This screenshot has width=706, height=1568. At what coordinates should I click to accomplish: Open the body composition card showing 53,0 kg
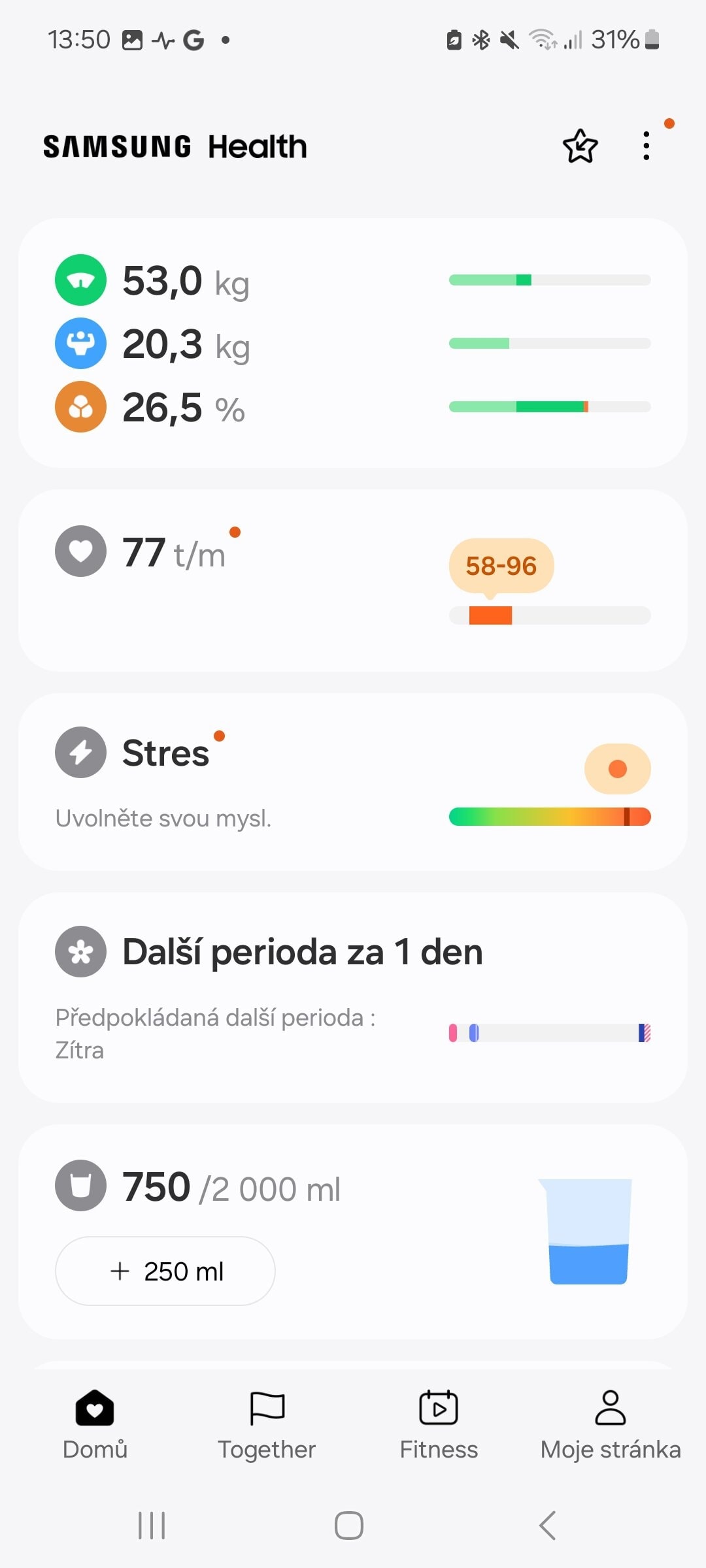352,343
